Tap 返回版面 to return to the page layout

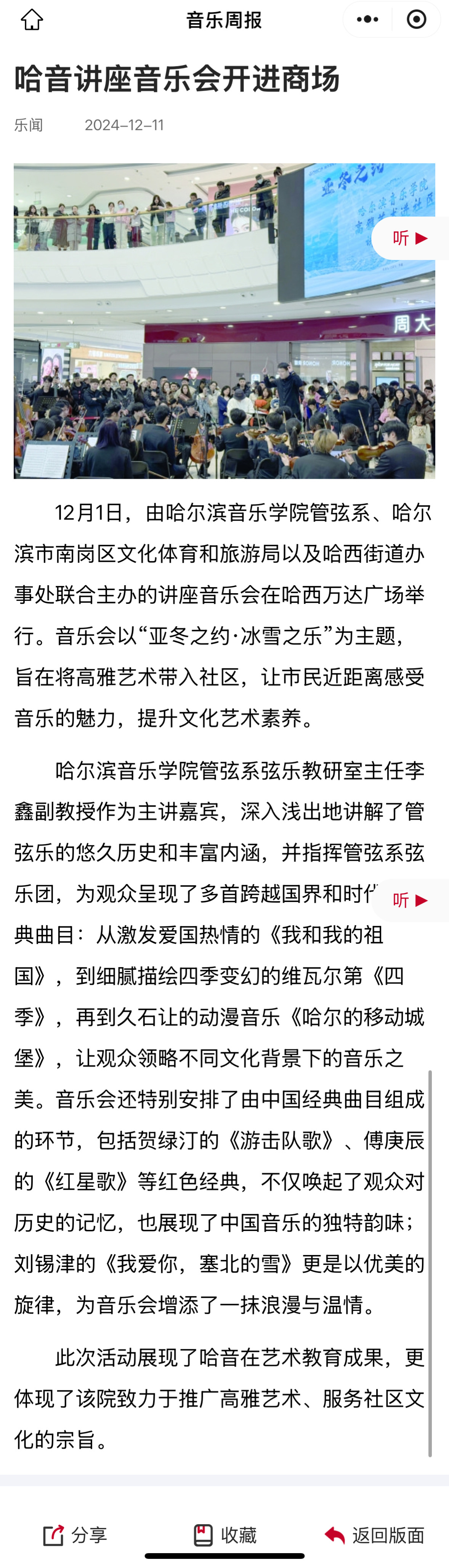pos(374,1534)
